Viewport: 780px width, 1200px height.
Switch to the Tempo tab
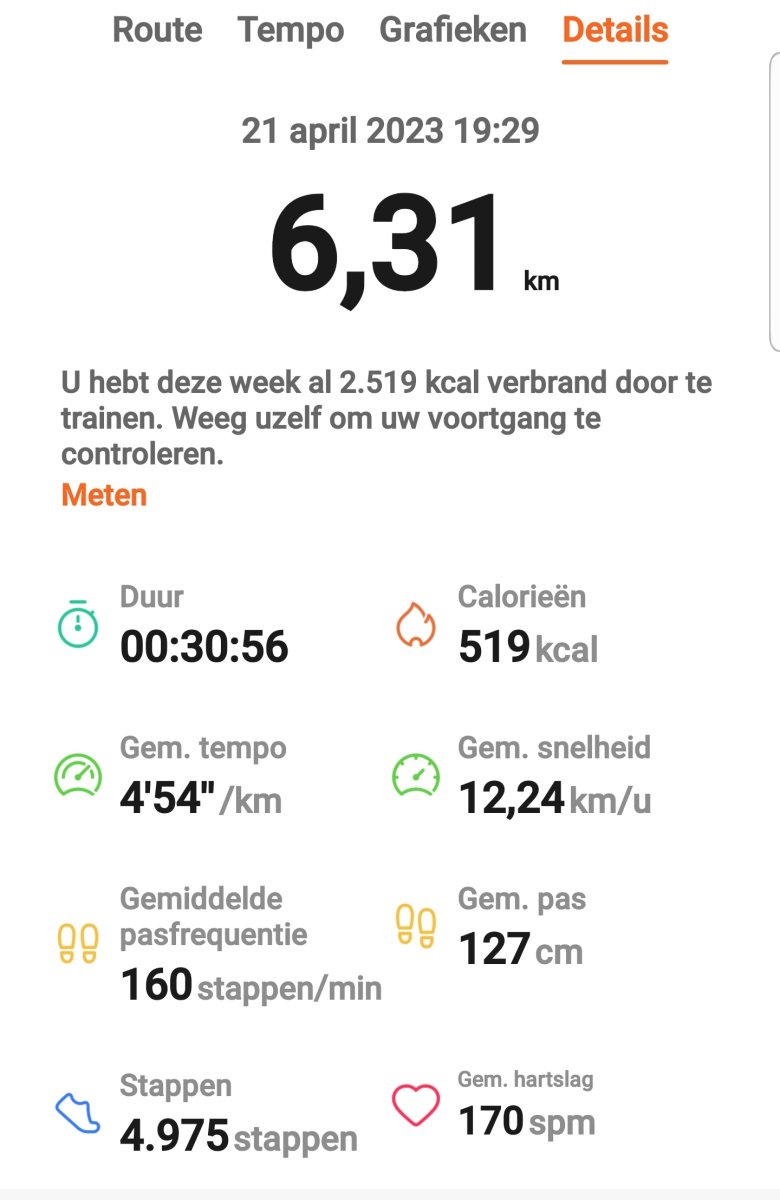click(290, 31)
